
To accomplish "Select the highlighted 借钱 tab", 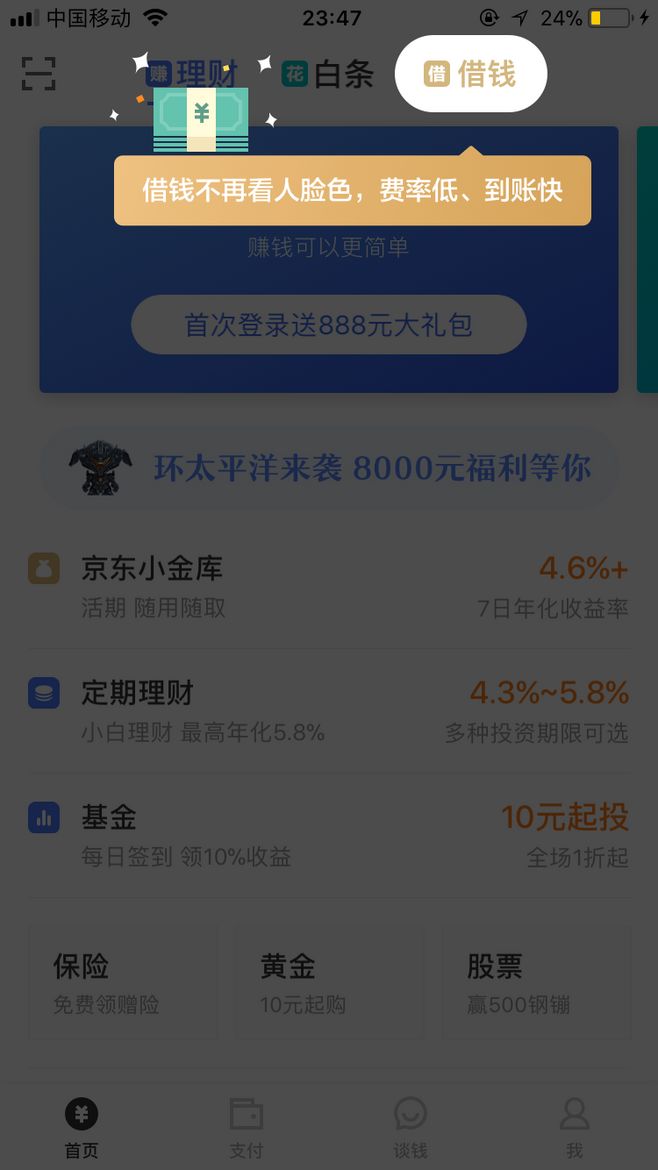I will point(471,73).
